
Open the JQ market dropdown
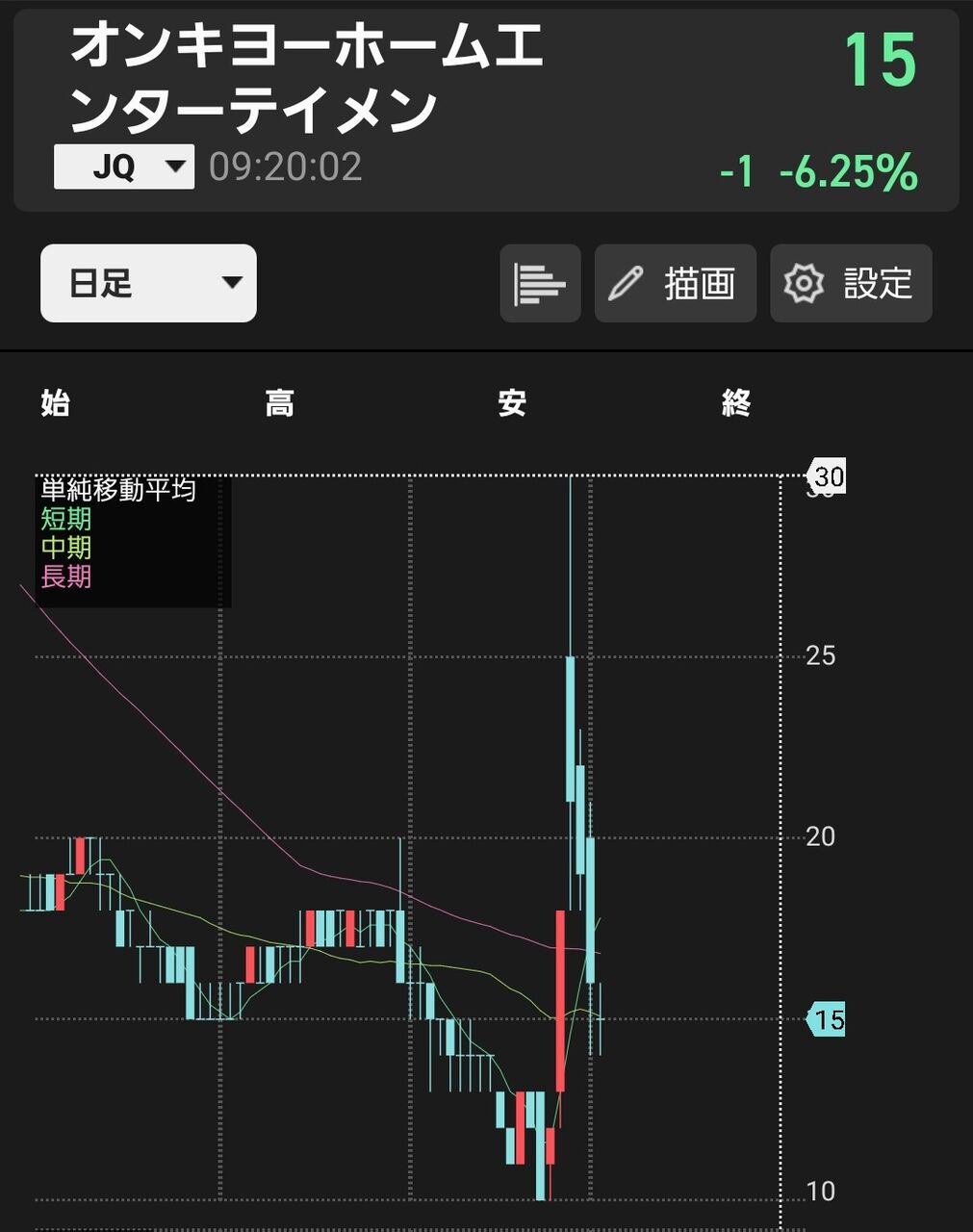pos(124,167)
